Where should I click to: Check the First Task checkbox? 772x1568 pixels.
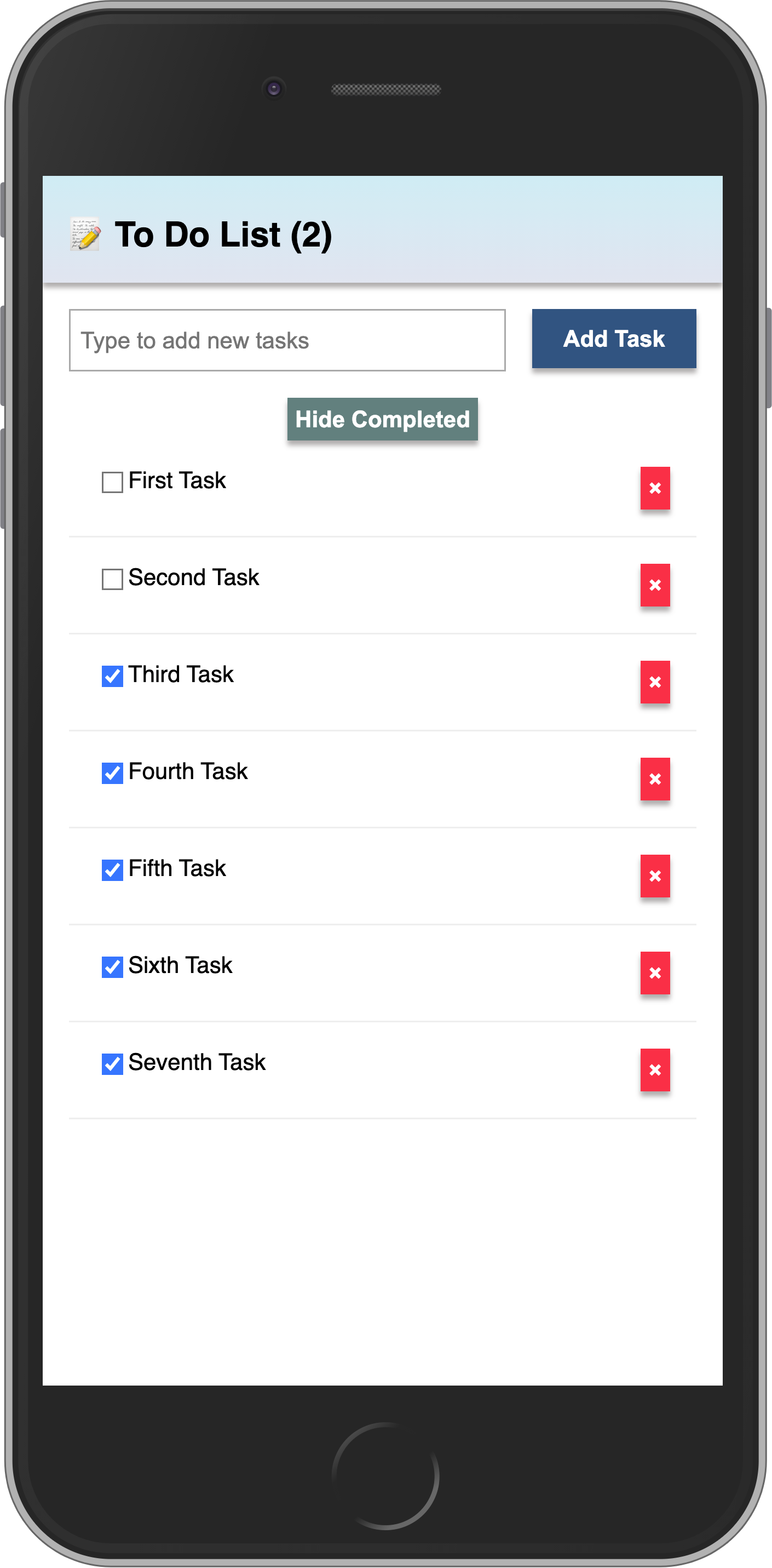[112, 482]
